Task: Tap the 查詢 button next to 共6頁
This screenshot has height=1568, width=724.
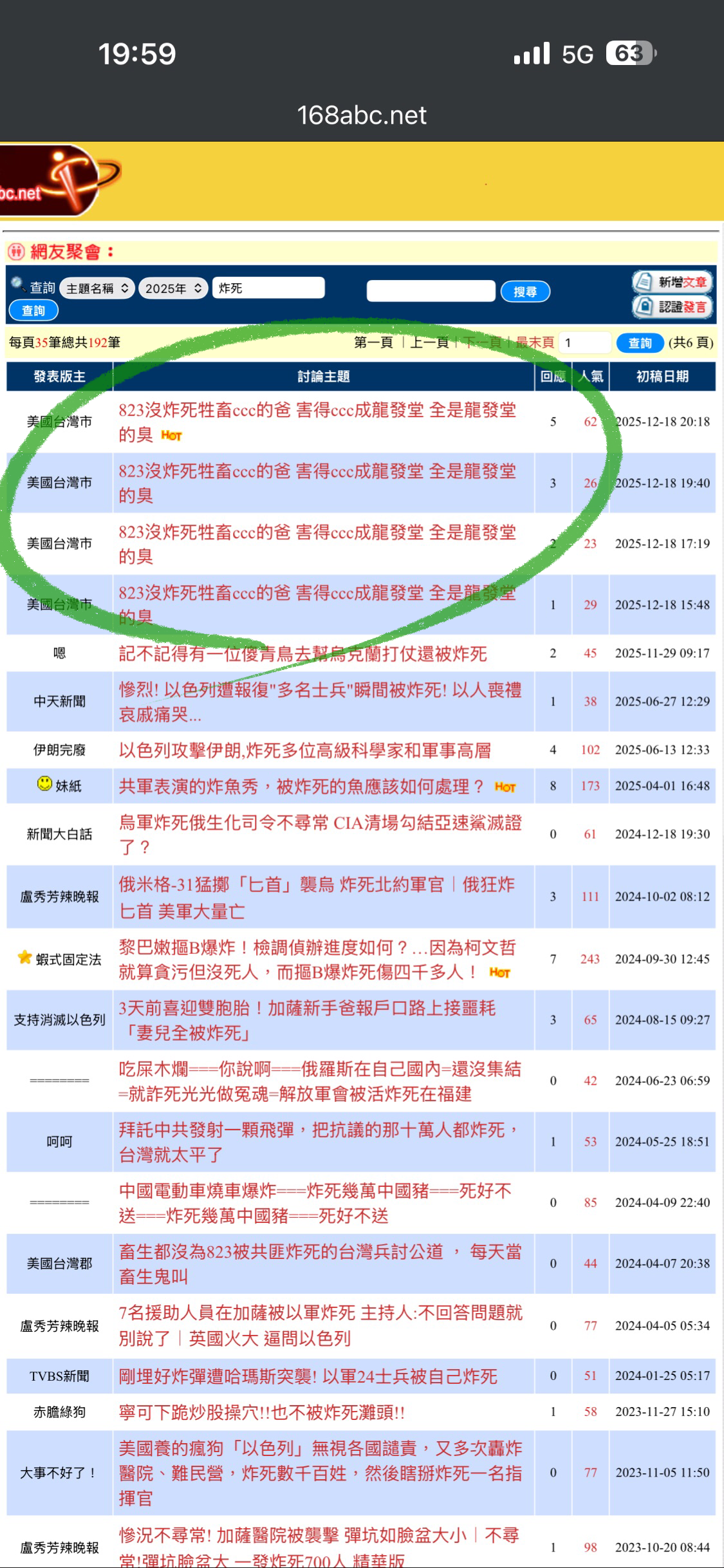Action: (640, 343)
